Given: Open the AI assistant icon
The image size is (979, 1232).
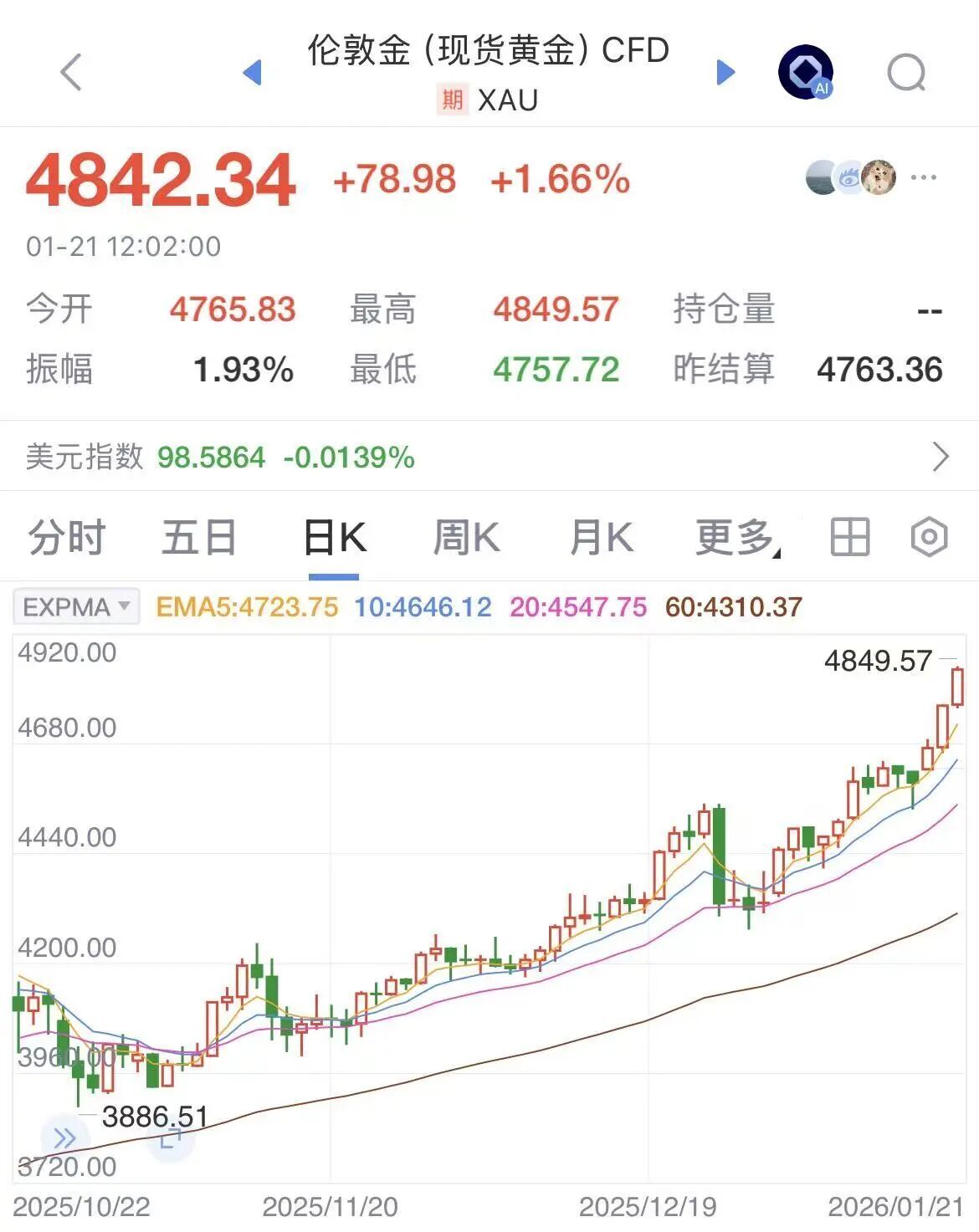Looking at the screenshot, I should click(806, 72).
